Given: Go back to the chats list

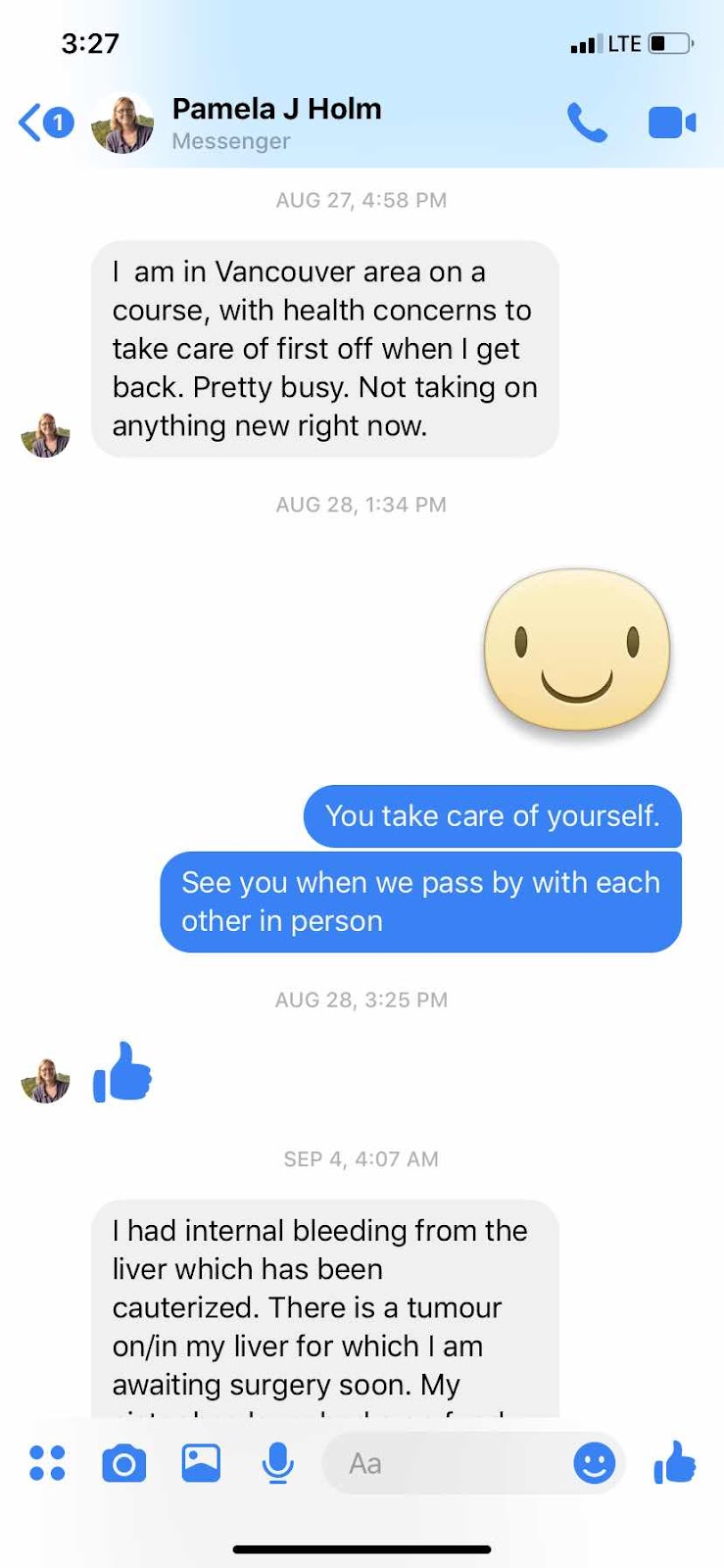Looking at the screenshot, I should coord(33,123).
